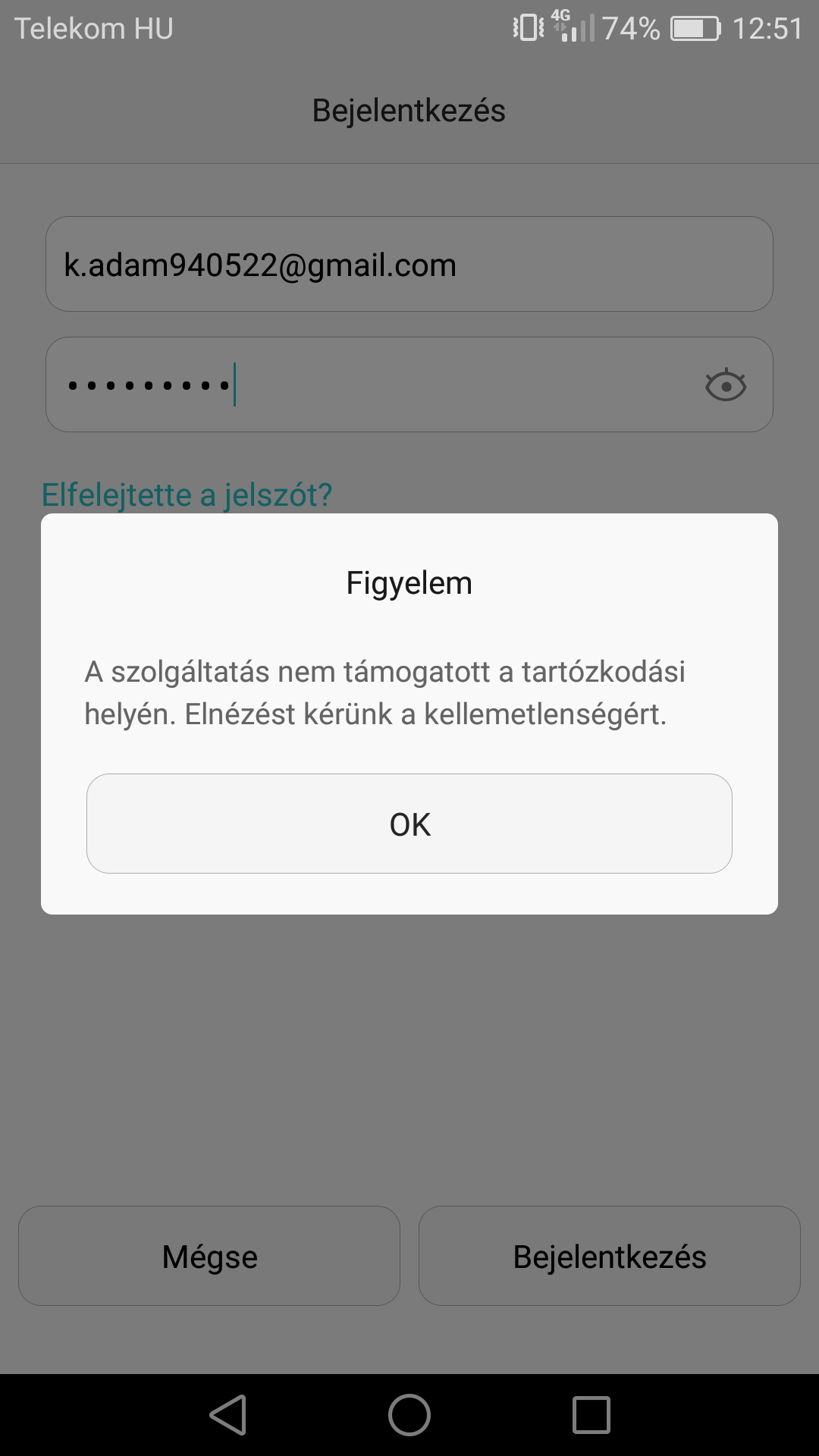819x1456 pixels.
Task: Tap the email address field
Action: (409, 264)
